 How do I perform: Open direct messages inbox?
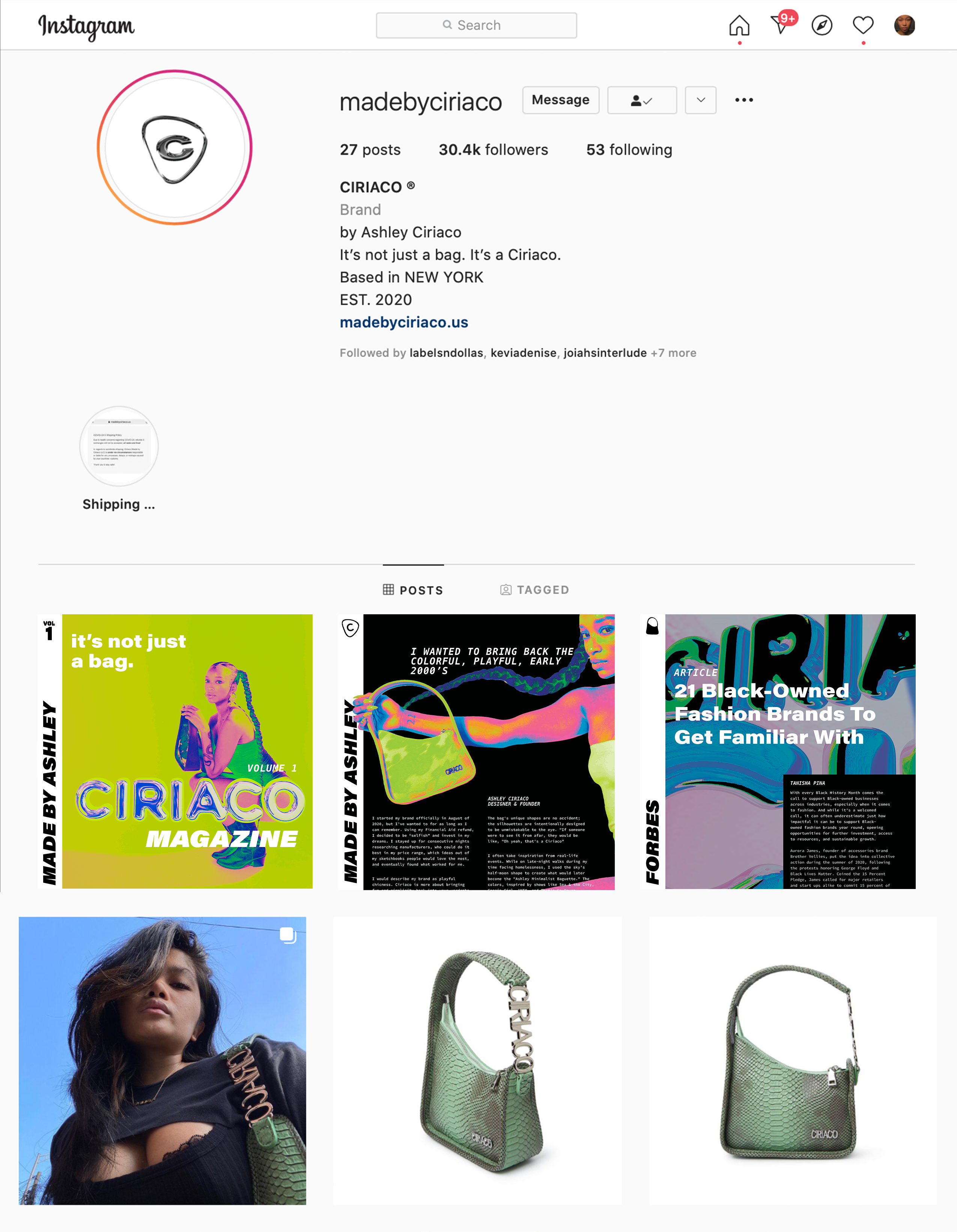pos(781,25)
